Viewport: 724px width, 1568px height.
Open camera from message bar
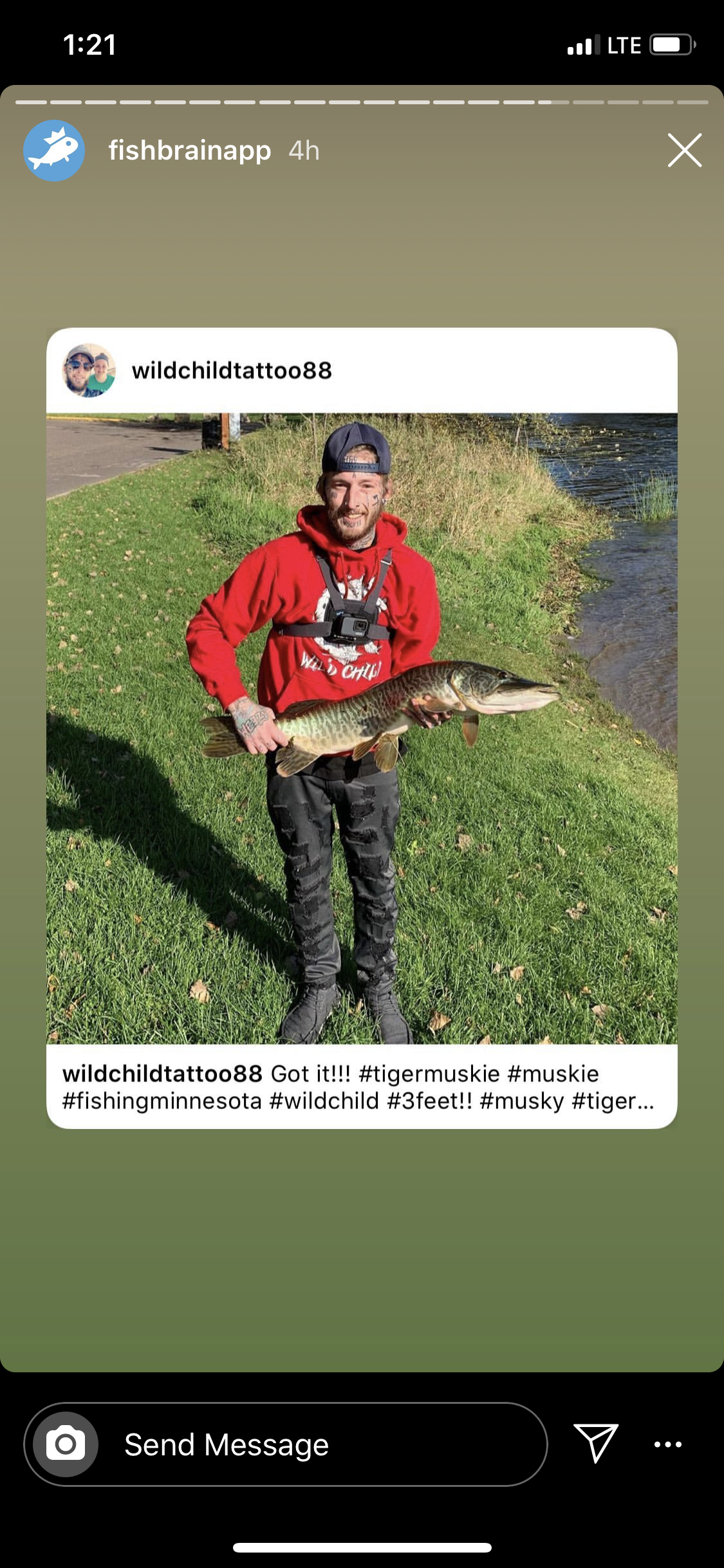pos(66,1444)
